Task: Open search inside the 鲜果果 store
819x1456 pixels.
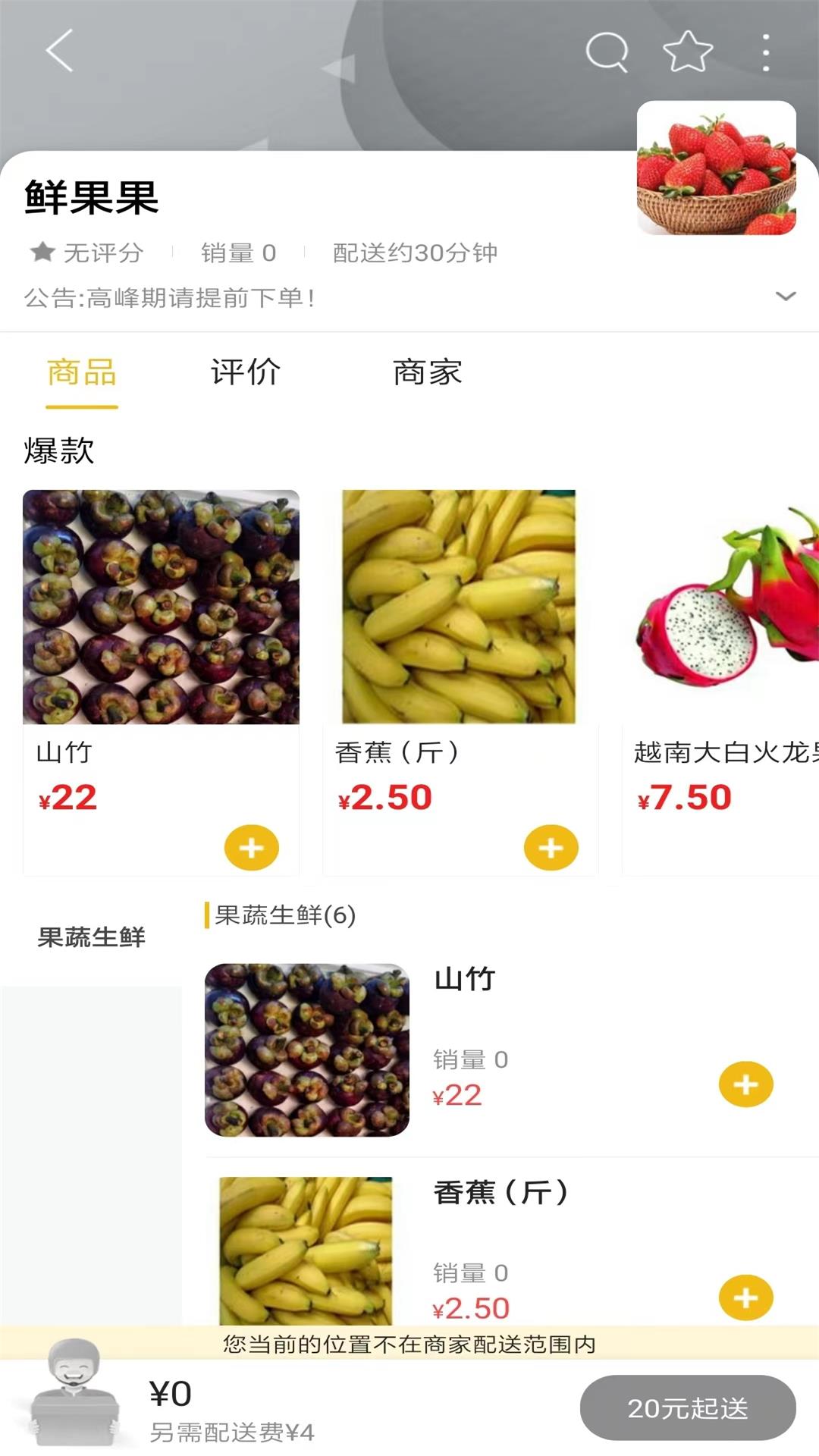Action: (x=607, y=52)
